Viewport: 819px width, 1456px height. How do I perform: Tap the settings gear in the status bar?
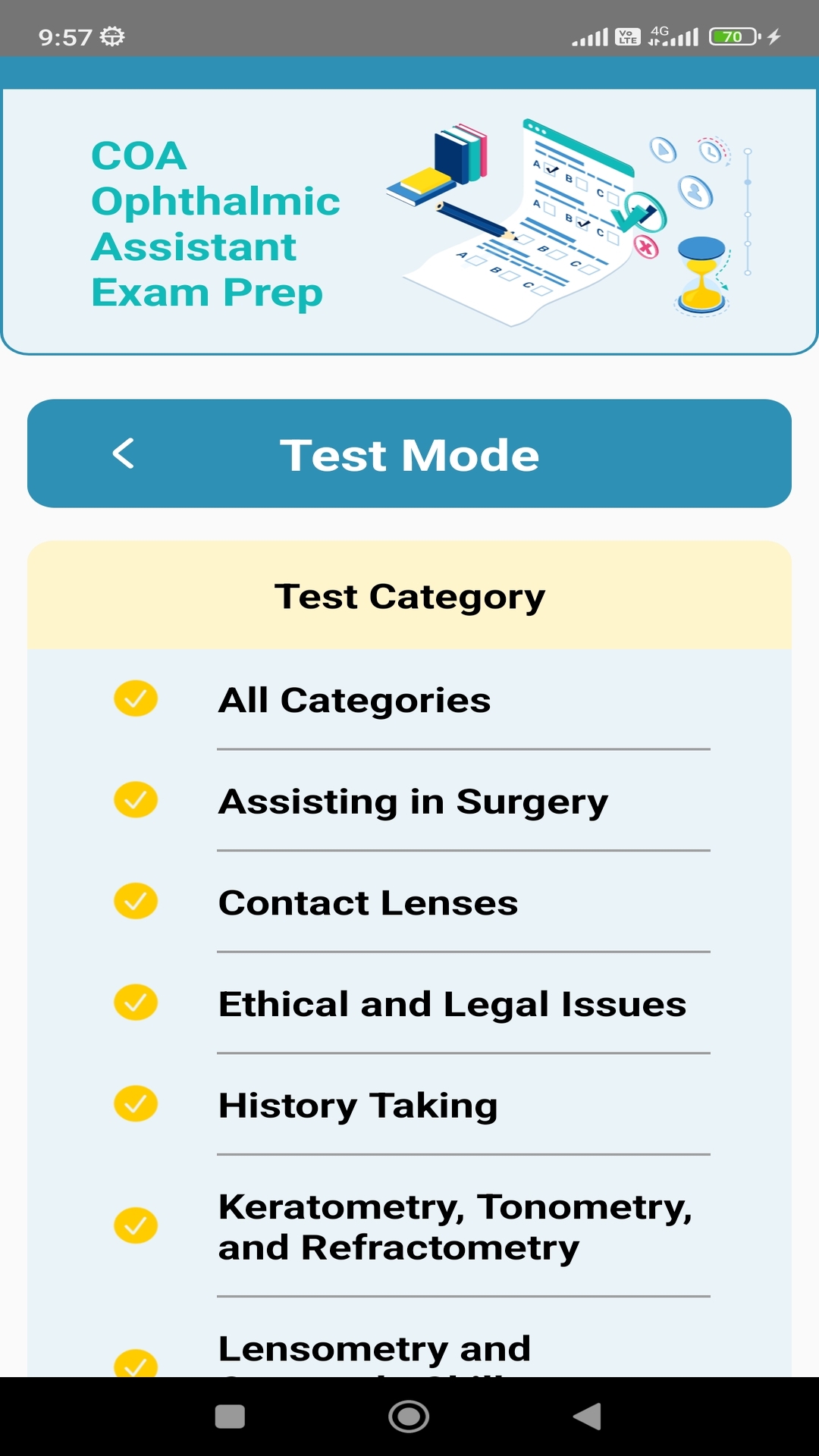[113, 36]
